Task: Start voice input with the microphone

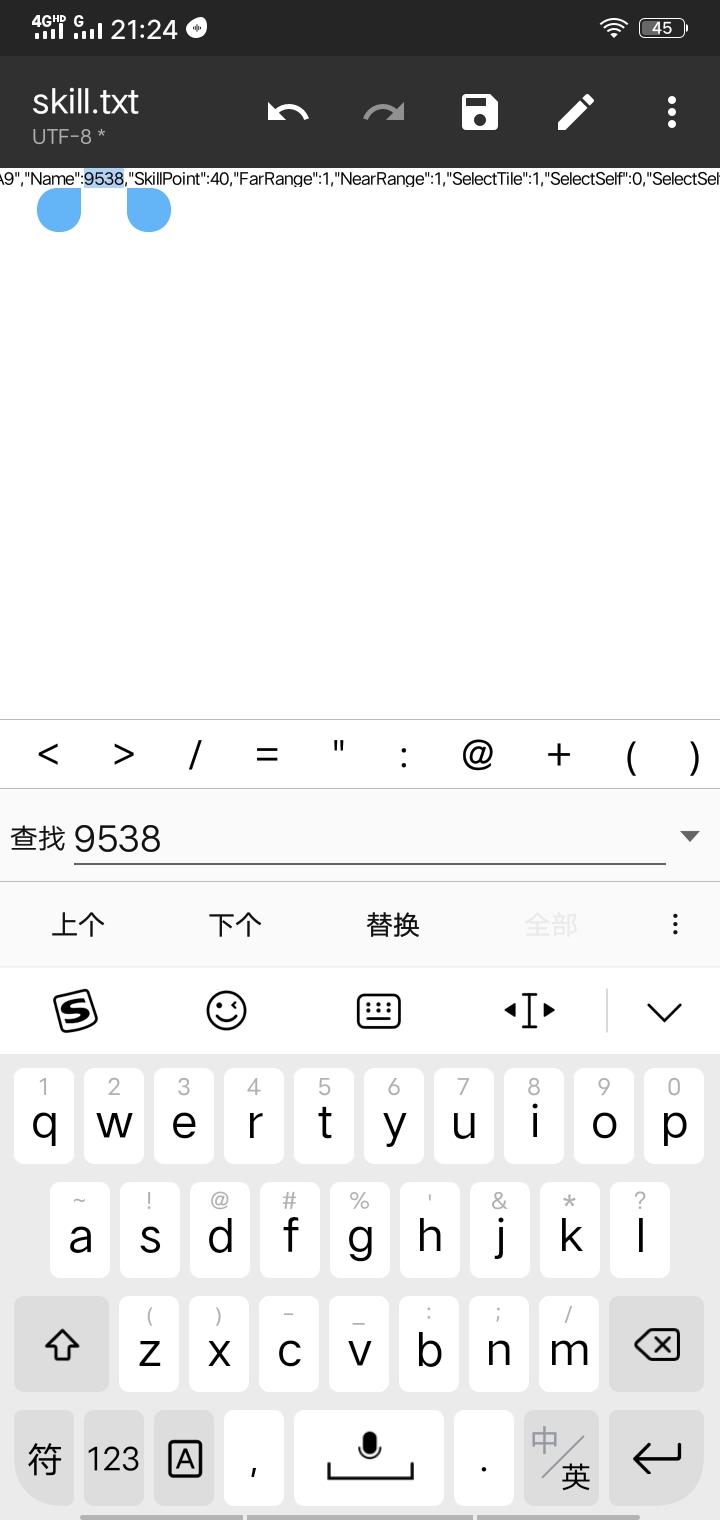Action: click(368, 1457)
